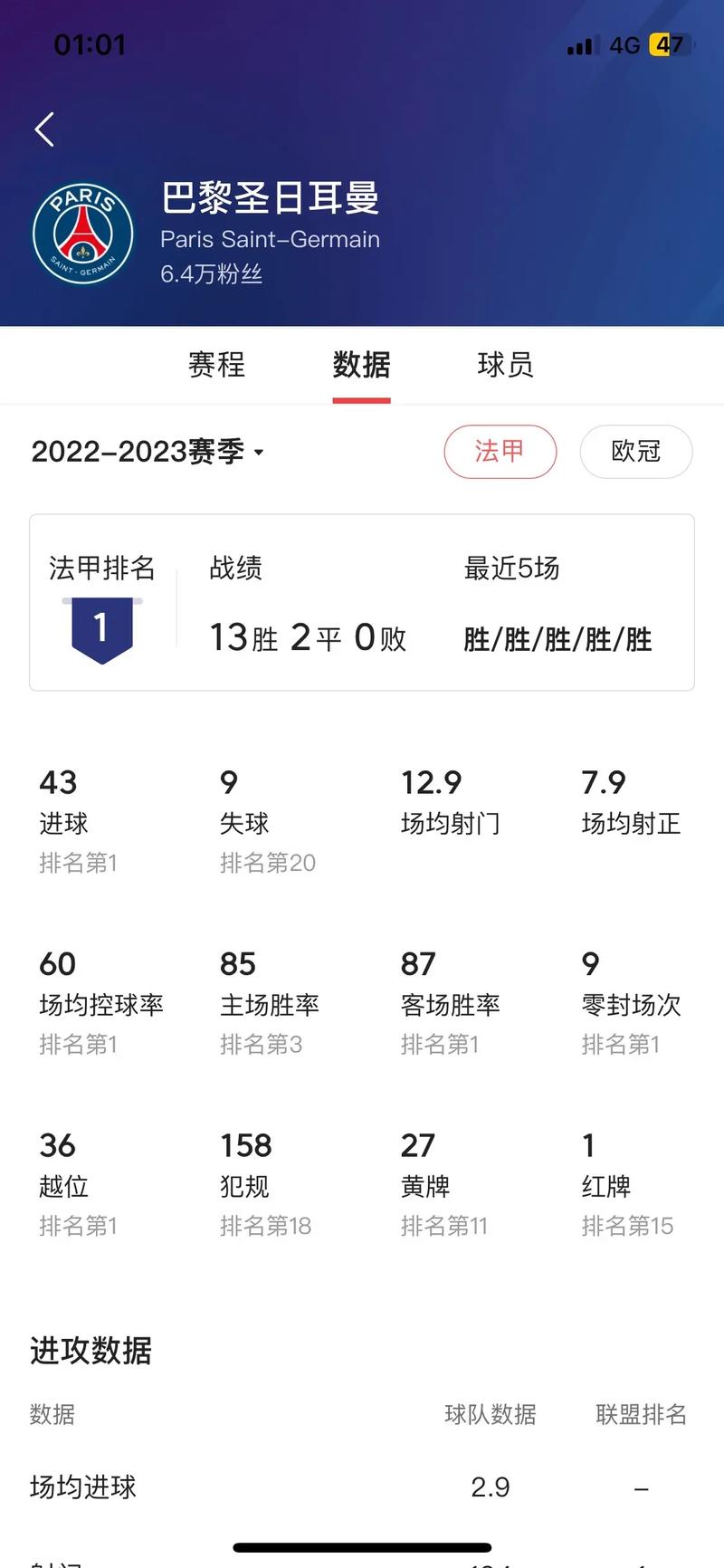Open the 球员 tab
The width and height of the screenshot is (724, 1568).
[506, 365]
